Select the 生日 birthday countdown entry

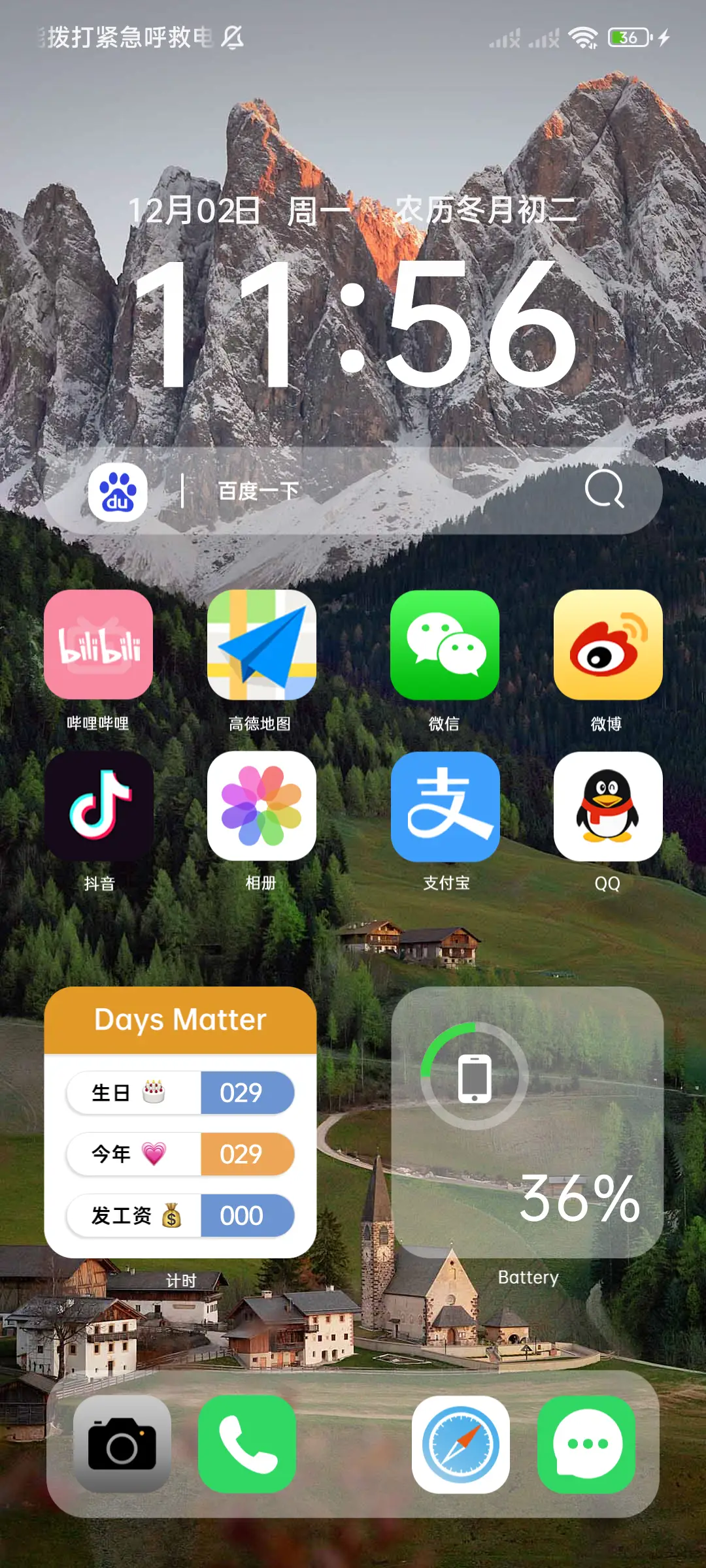click(x=180, y=1092)
